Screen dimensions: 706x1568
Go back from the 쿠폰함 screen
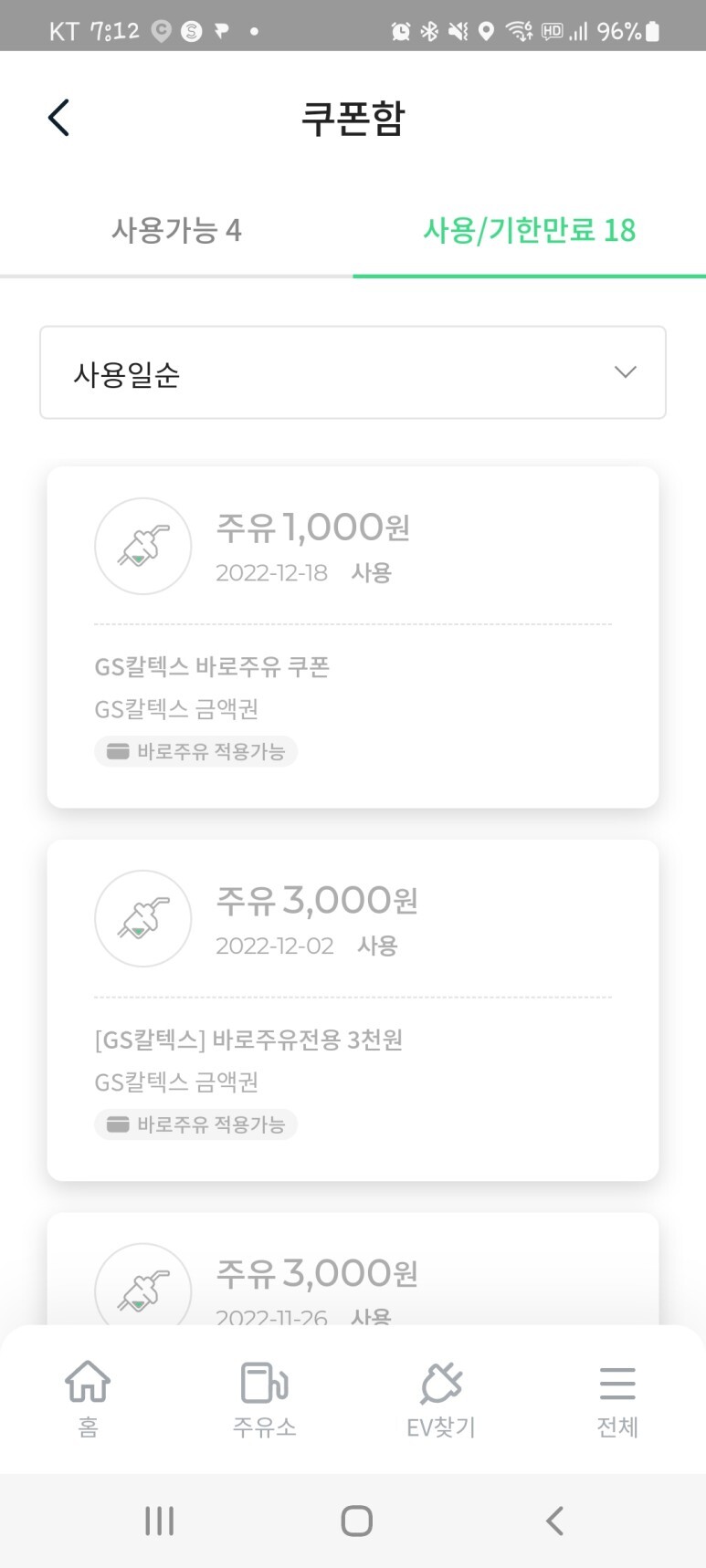coord(58,118)
